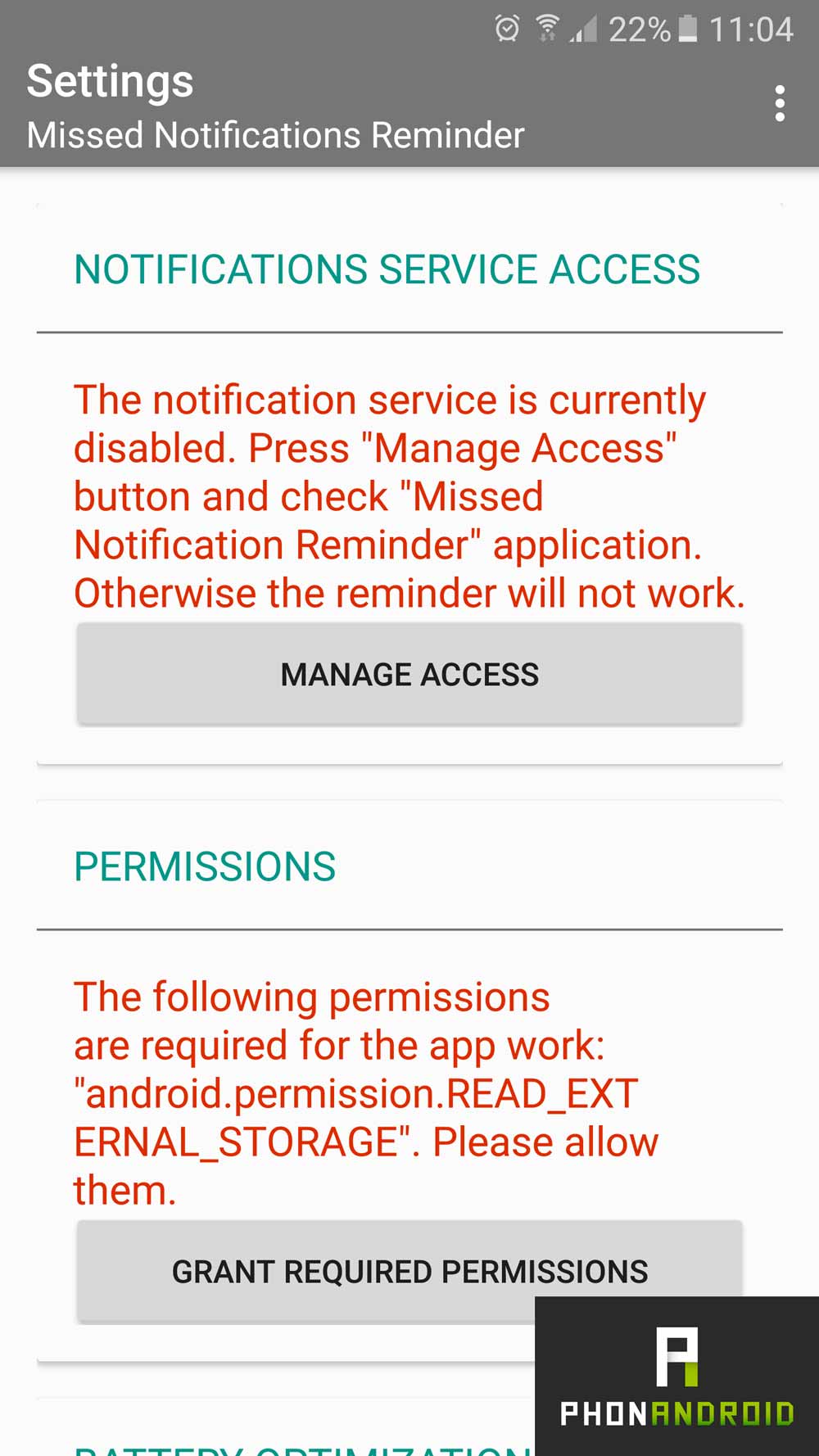The height and width of the screenshot is (1456, 819).
Task: Open the overflow menu with three dots
Action: [x=779, y=104]
